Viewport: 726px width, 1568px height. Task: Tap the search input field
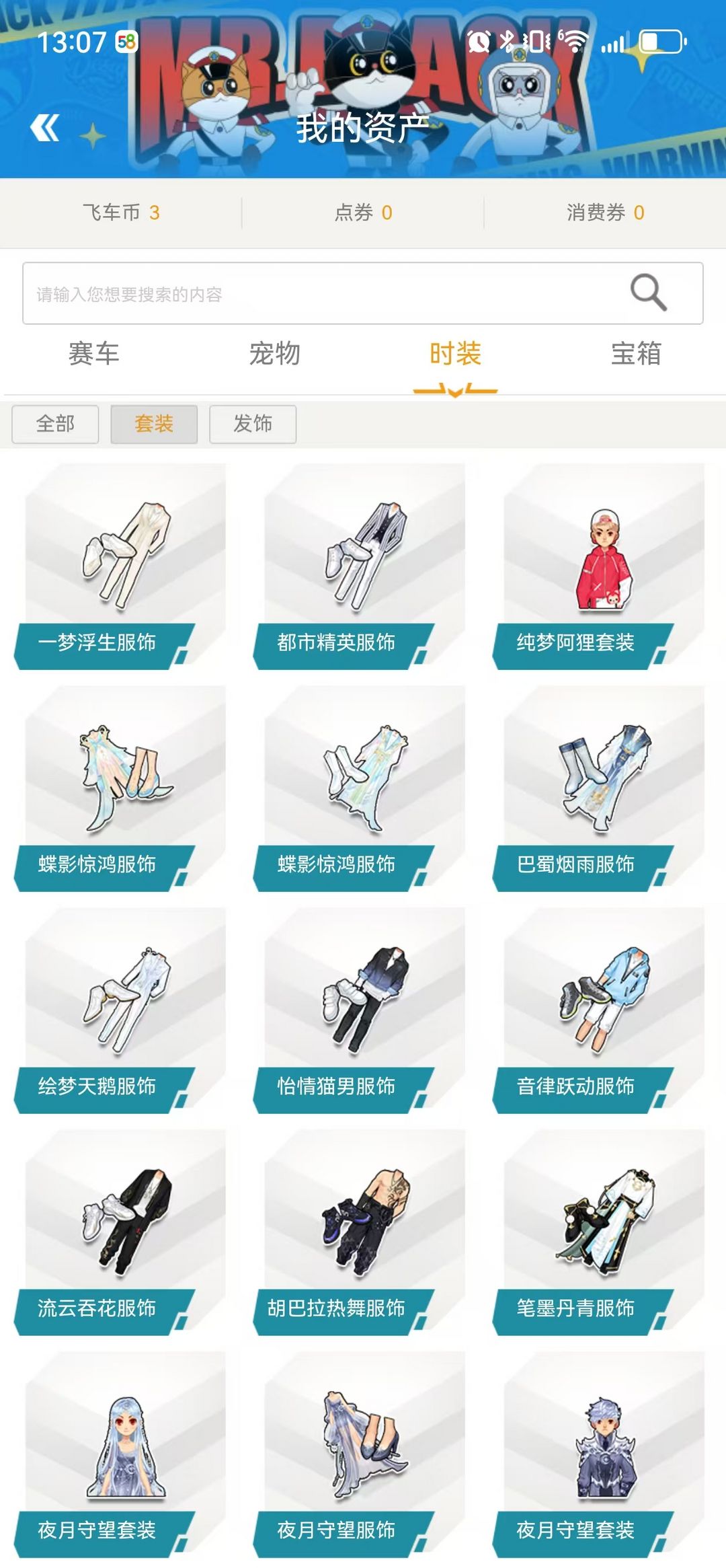323,294
